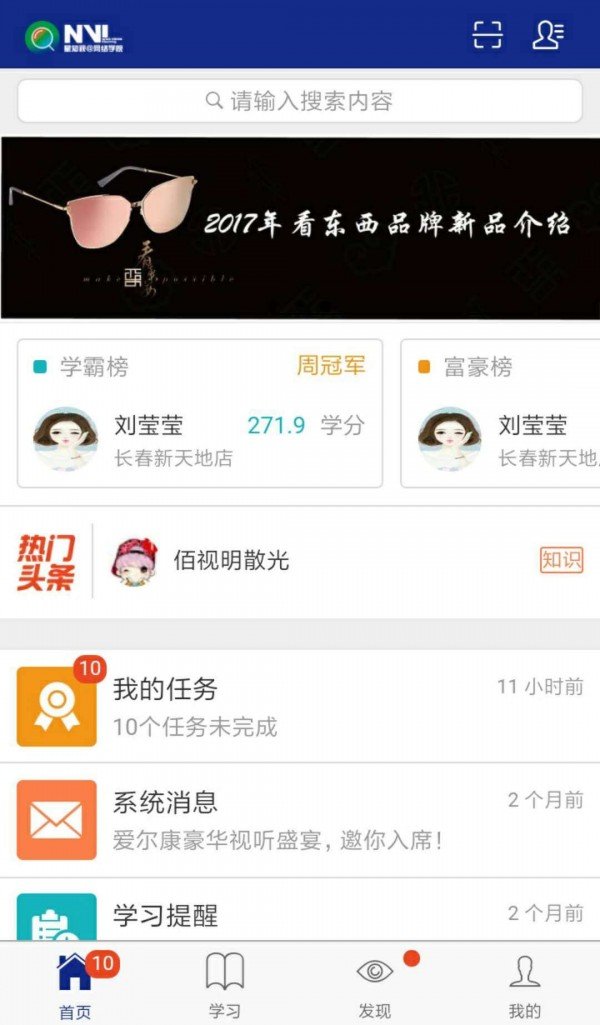Open the user profile icon
Screen dimensions: 600x1025
pyautogui.click(x=547, y=34)
